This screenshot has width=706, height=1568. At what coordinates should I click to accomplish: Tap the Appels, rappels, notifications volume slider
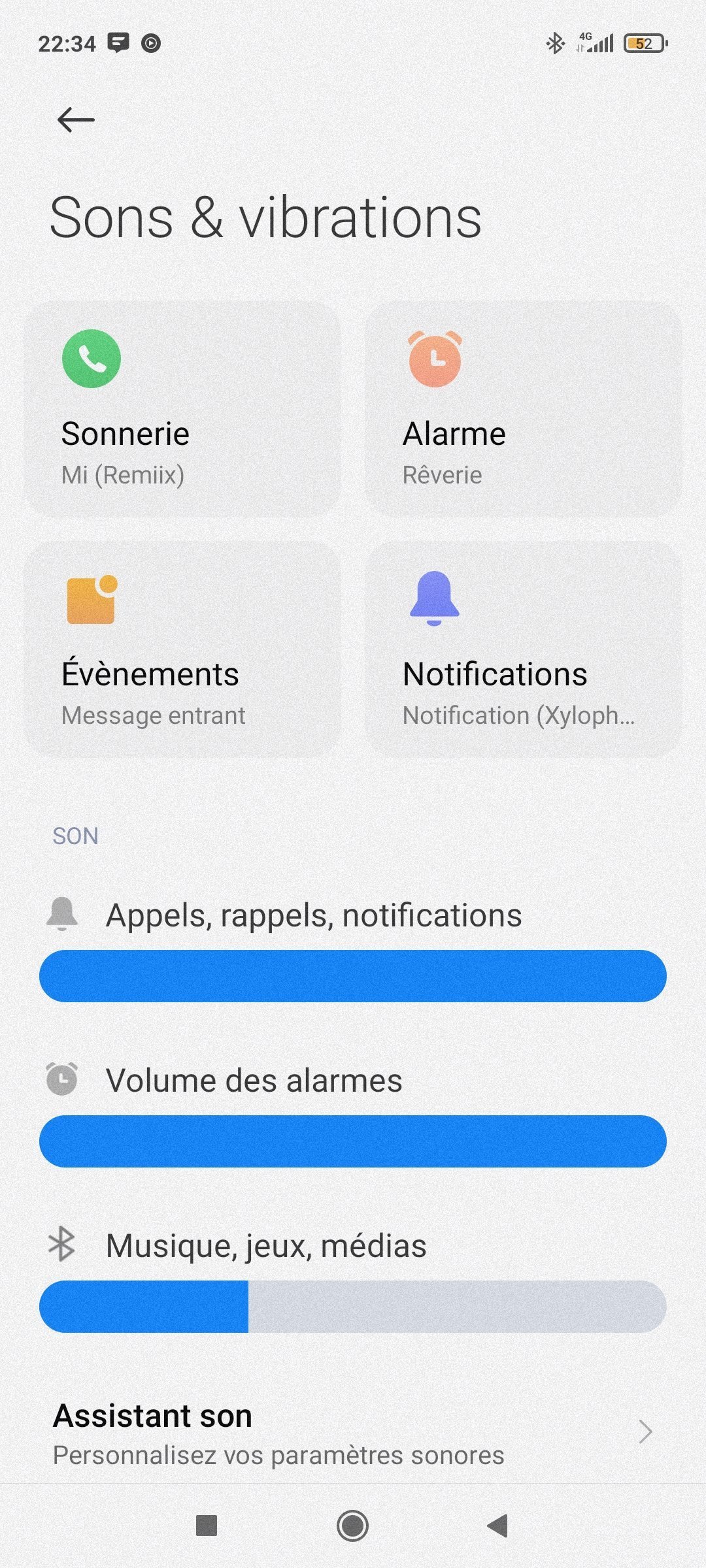click(x=353, y=976)
